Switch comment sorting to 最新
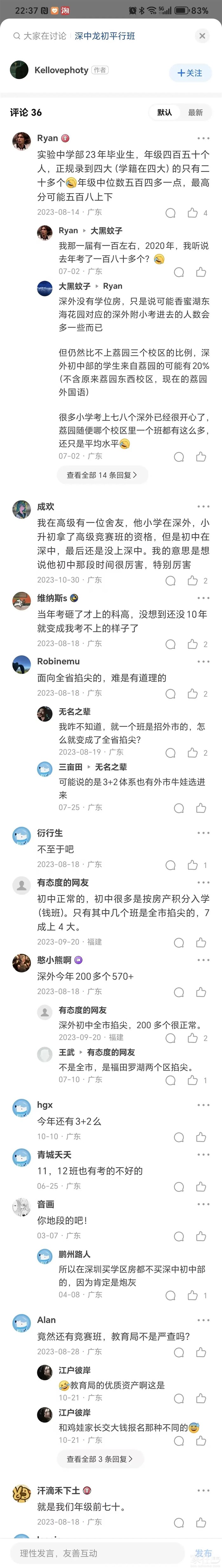Viewport: 222px width, 1568px height. coord(195,113)
